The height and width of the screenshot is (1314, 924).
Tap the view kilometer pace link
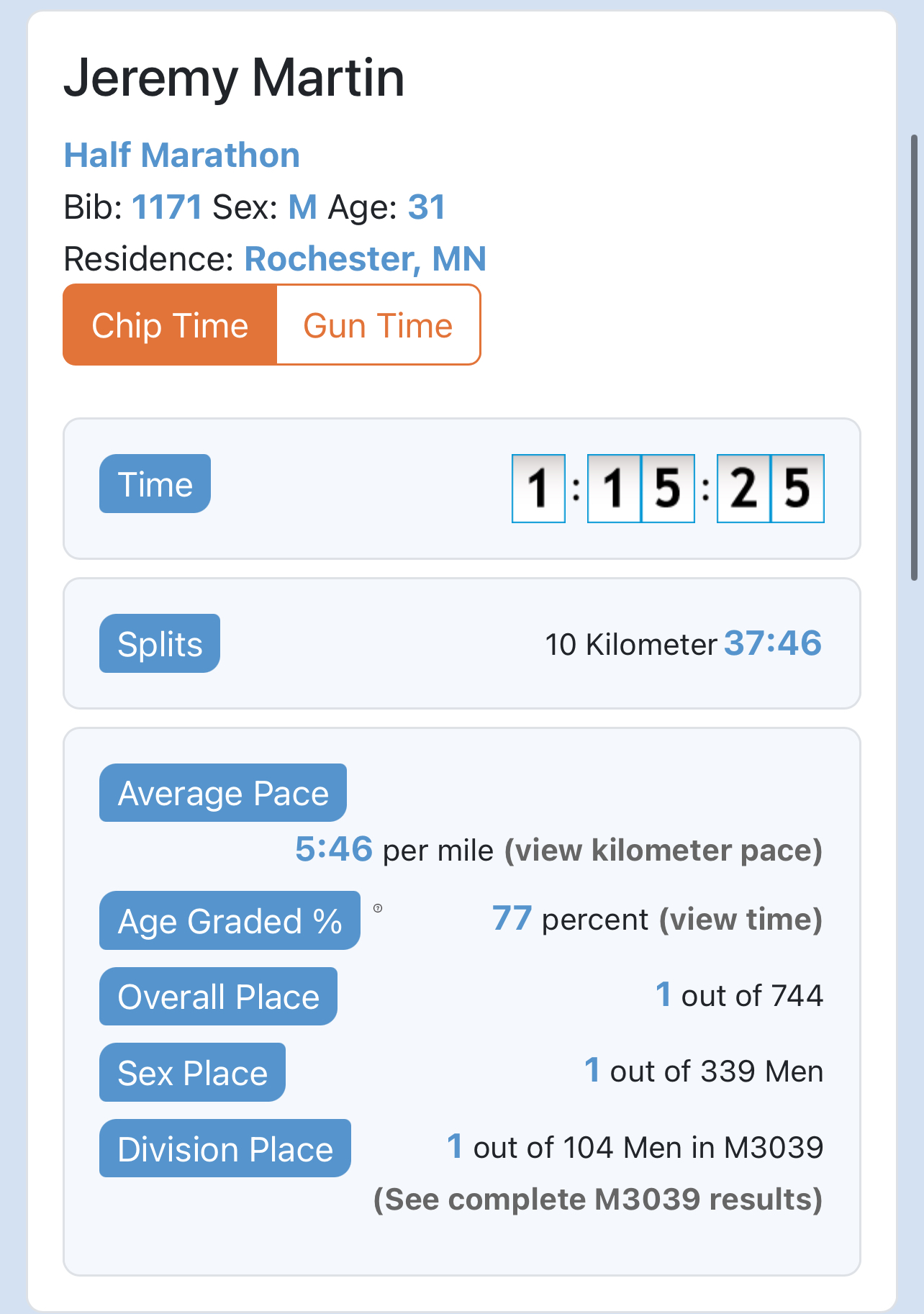click(663, 850)
